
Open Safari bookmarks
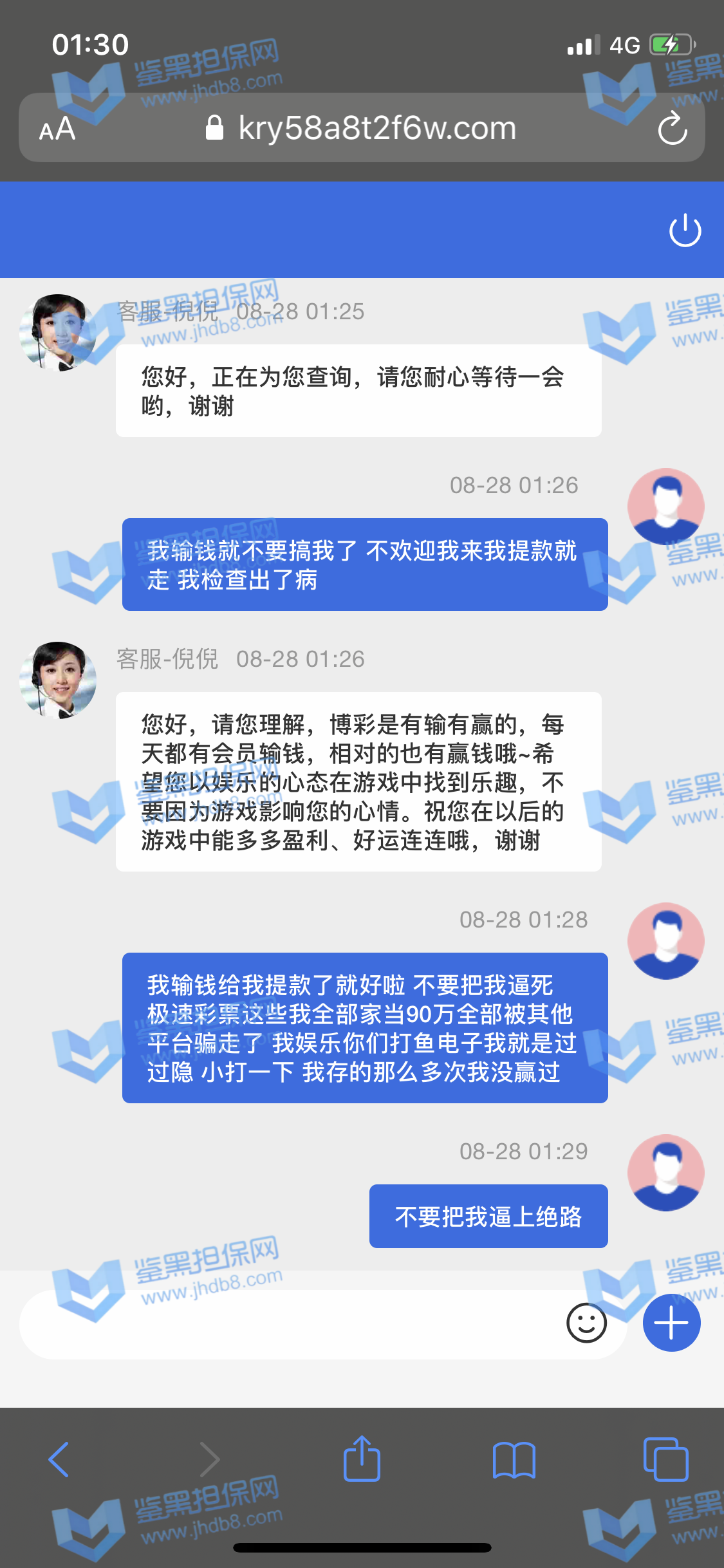tap(514, 1459)
